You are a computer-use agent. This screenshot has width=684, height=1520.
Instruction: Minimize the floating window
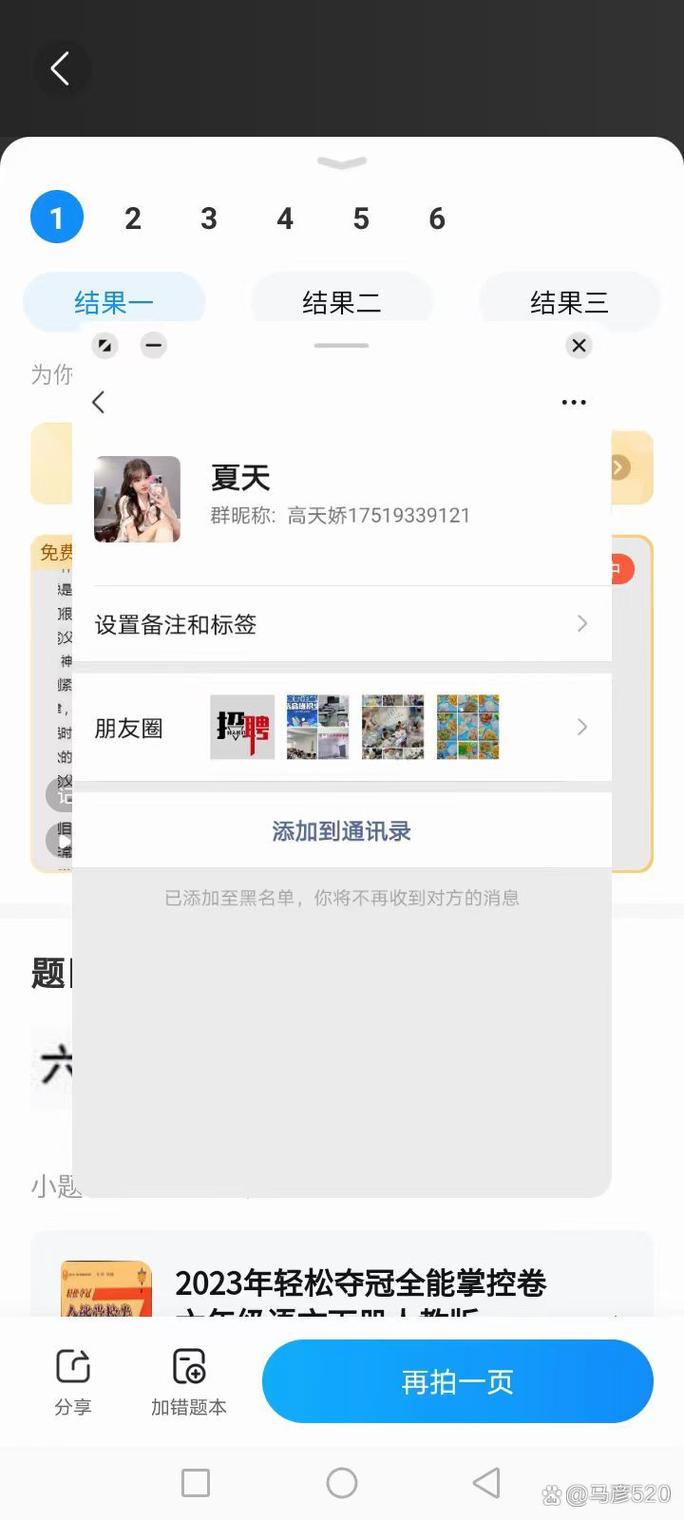153,346
